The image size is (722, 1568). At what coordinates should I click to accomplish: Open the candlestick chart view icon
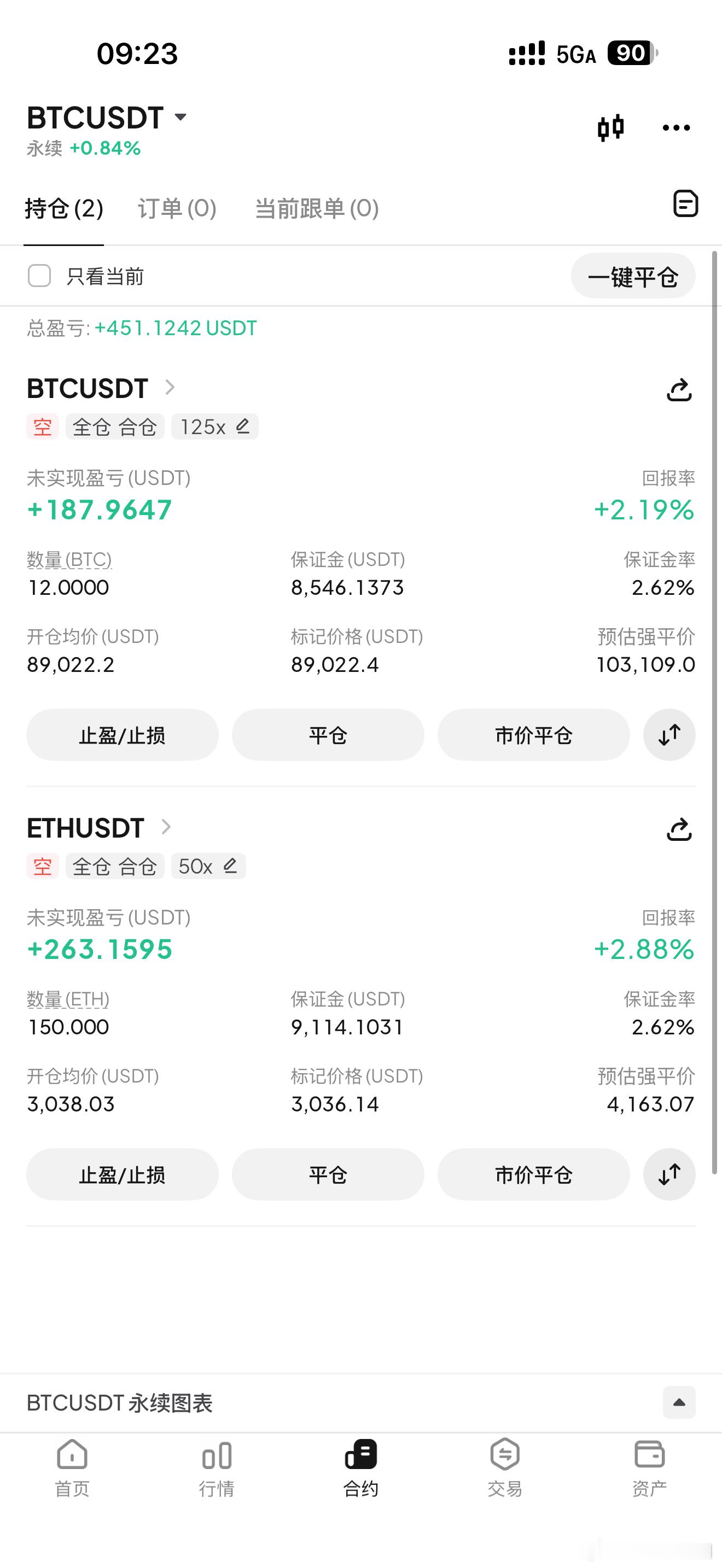pyautogui.click(x=610, y=127)
